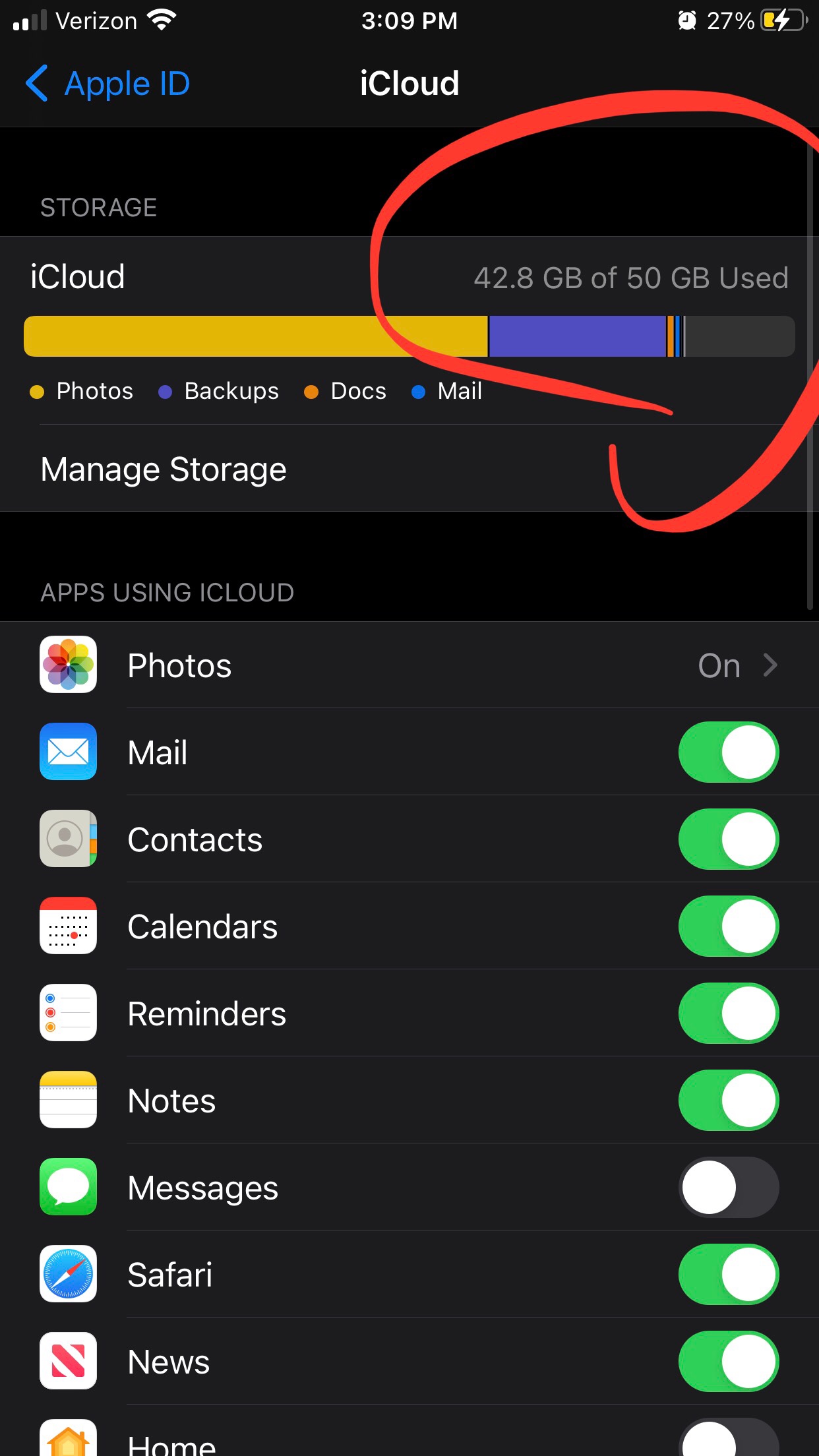Screen dimensions: 819x1456
Task: Open Manage Storage
Action: [409, 469]
